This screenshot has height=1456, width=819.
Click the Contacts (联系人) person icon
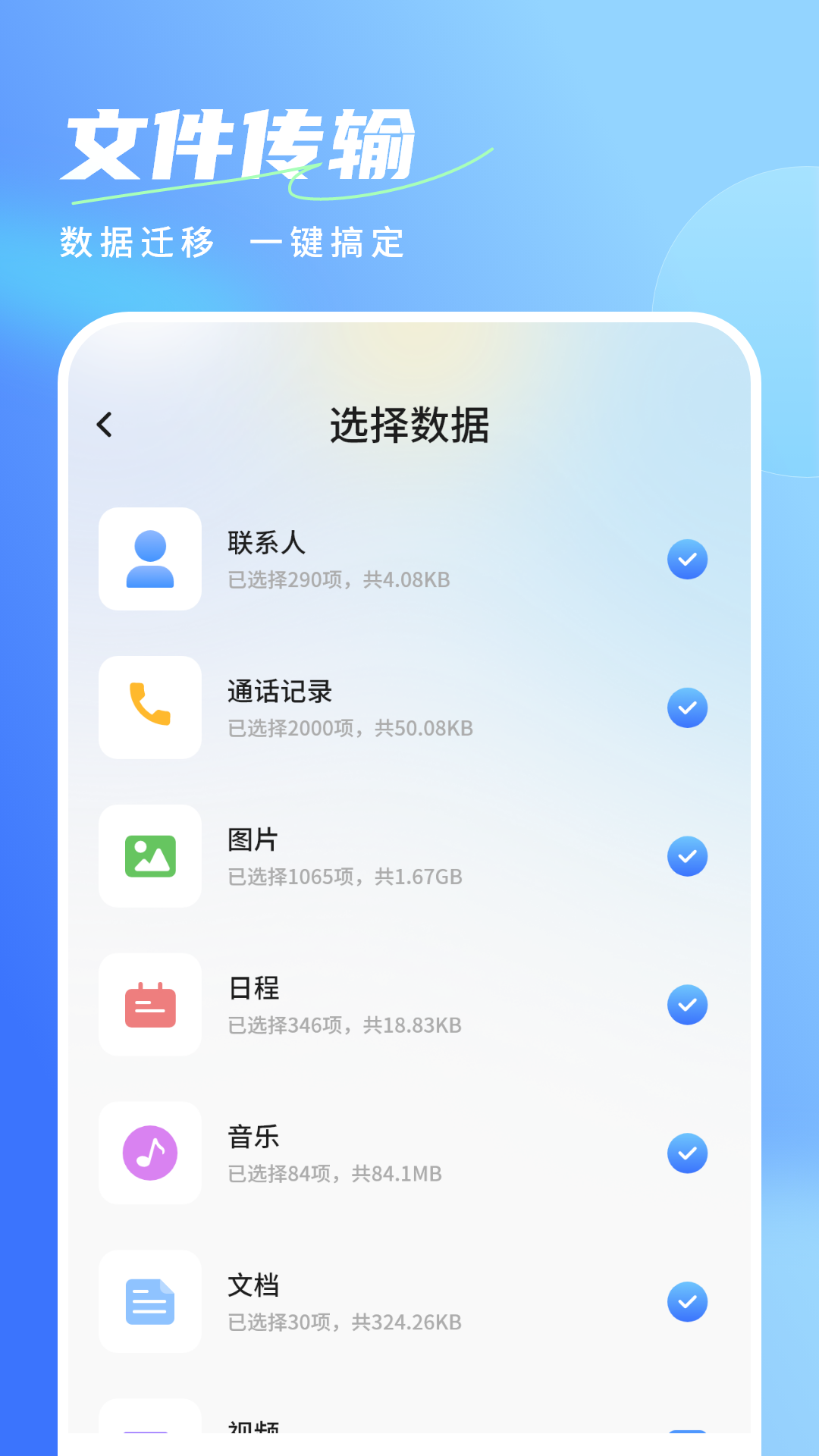149,559
